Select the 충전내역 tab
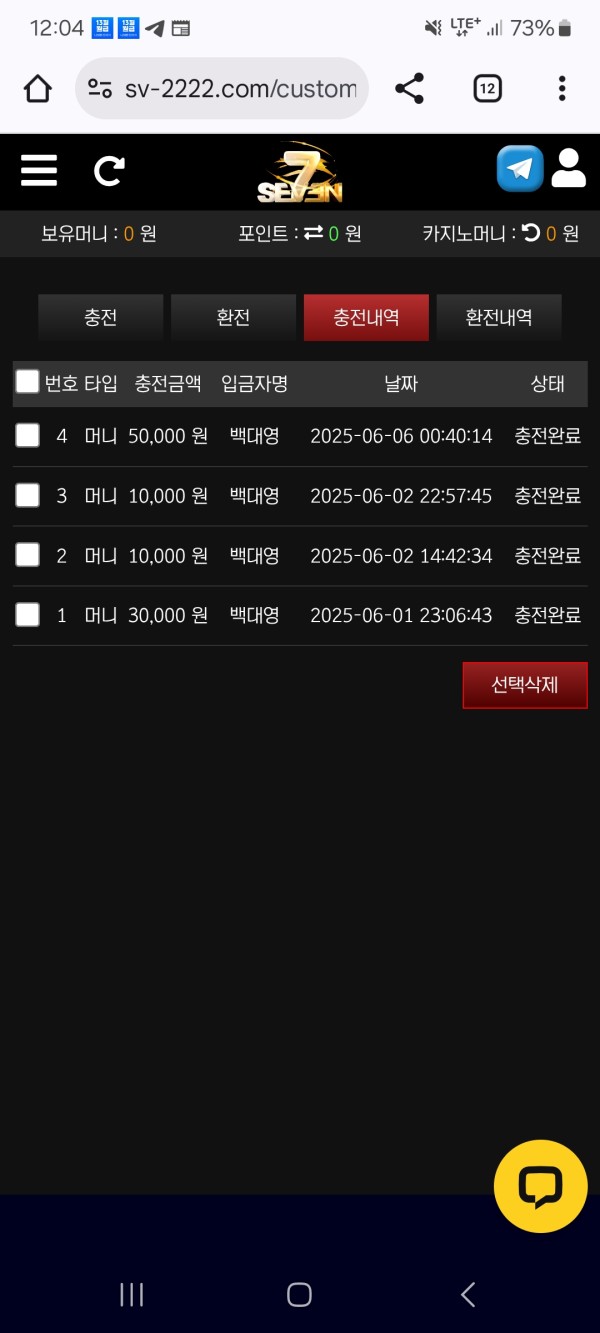The height and width of the screenshot is (1333, 600). pos(366,318)
